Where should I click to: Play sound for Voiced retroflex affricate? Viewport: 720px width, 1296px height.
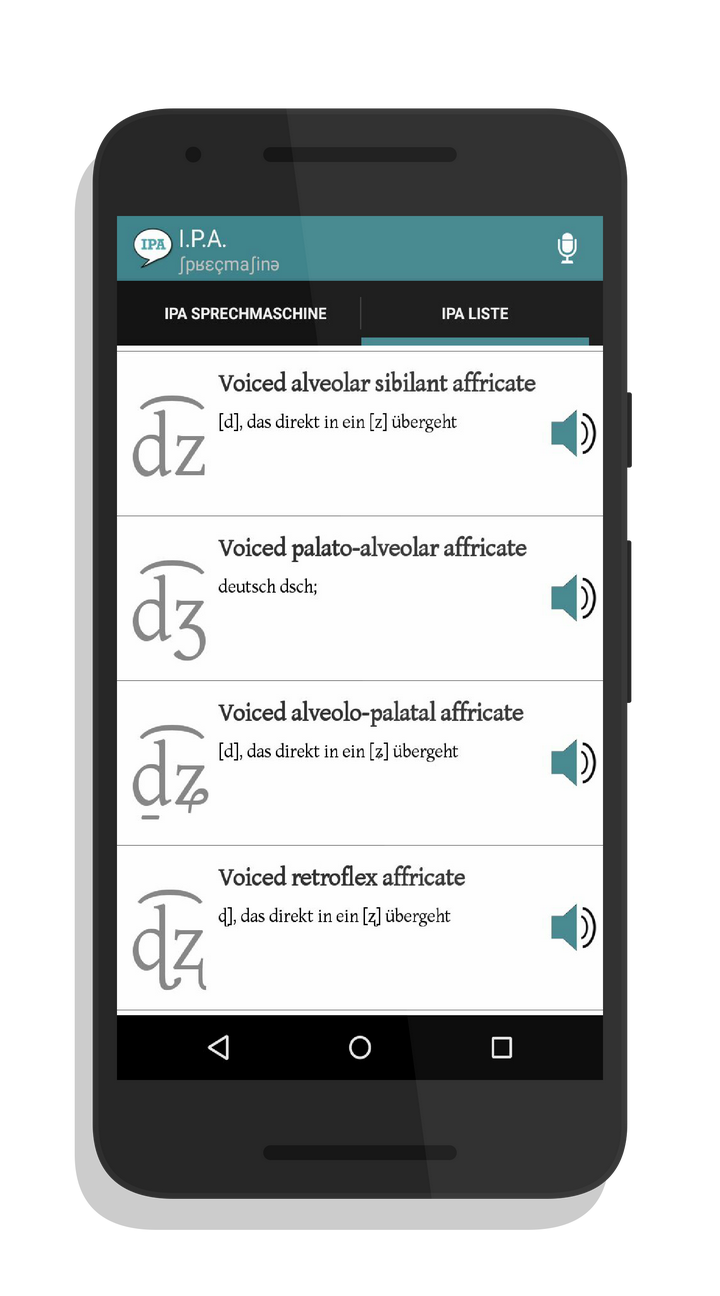click(573, 927)
